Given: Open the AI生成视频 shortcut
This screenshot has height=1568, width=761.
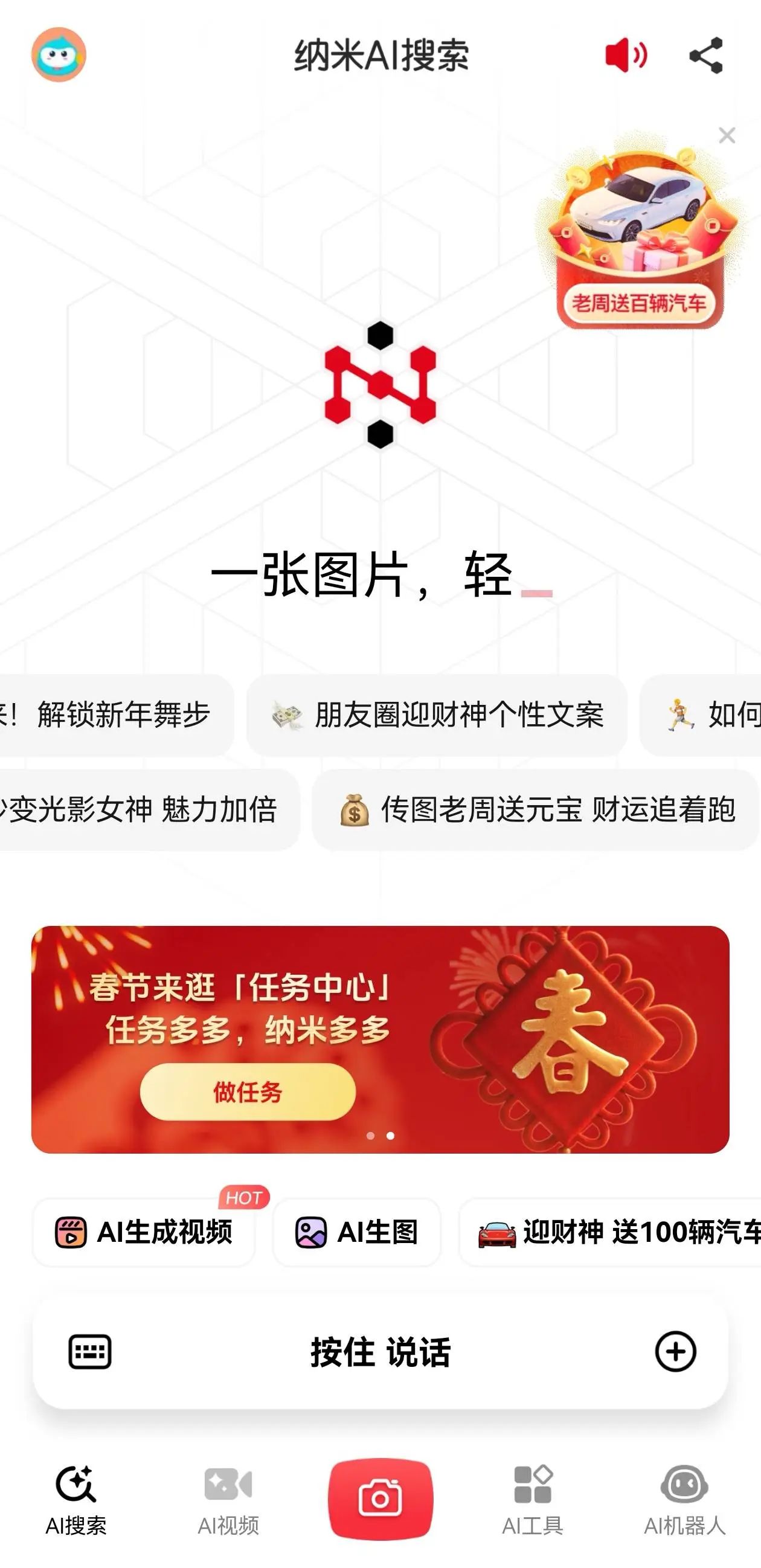Looking at the screenshot, I should click(x=144, y=1233).
